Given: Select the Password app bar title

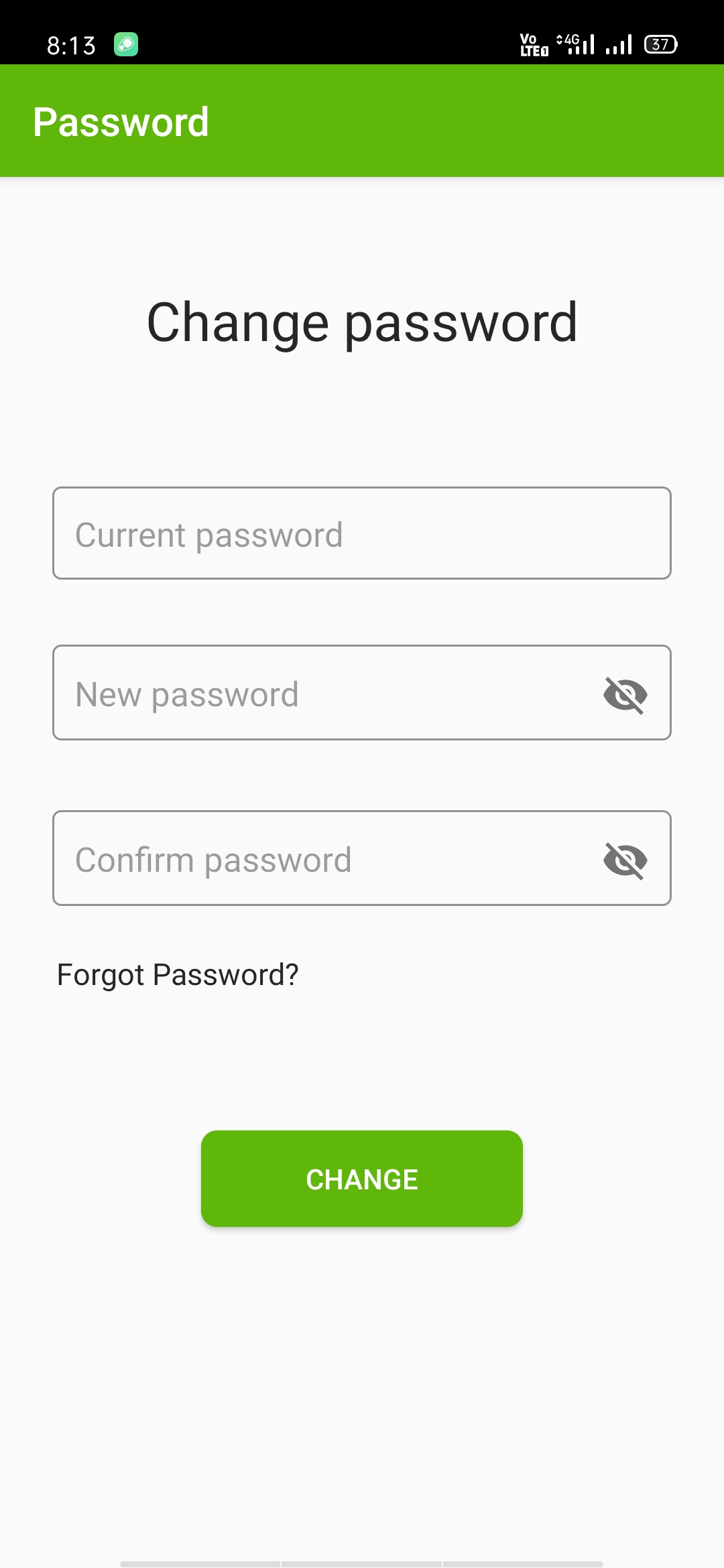Looking at the screenshot, I should tap(121, 121).
